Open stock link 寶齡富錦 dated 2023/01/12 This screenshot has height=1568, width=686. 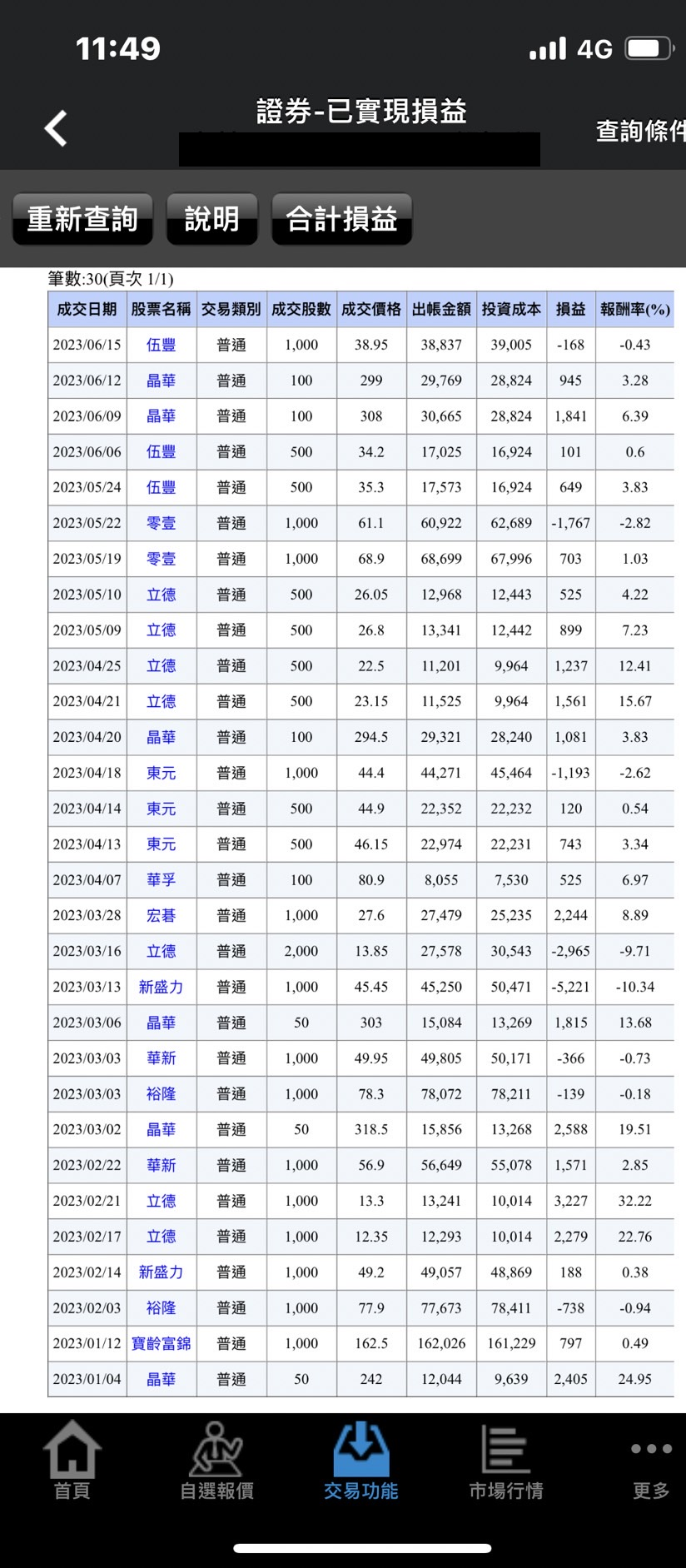(x=161, y=1343)
